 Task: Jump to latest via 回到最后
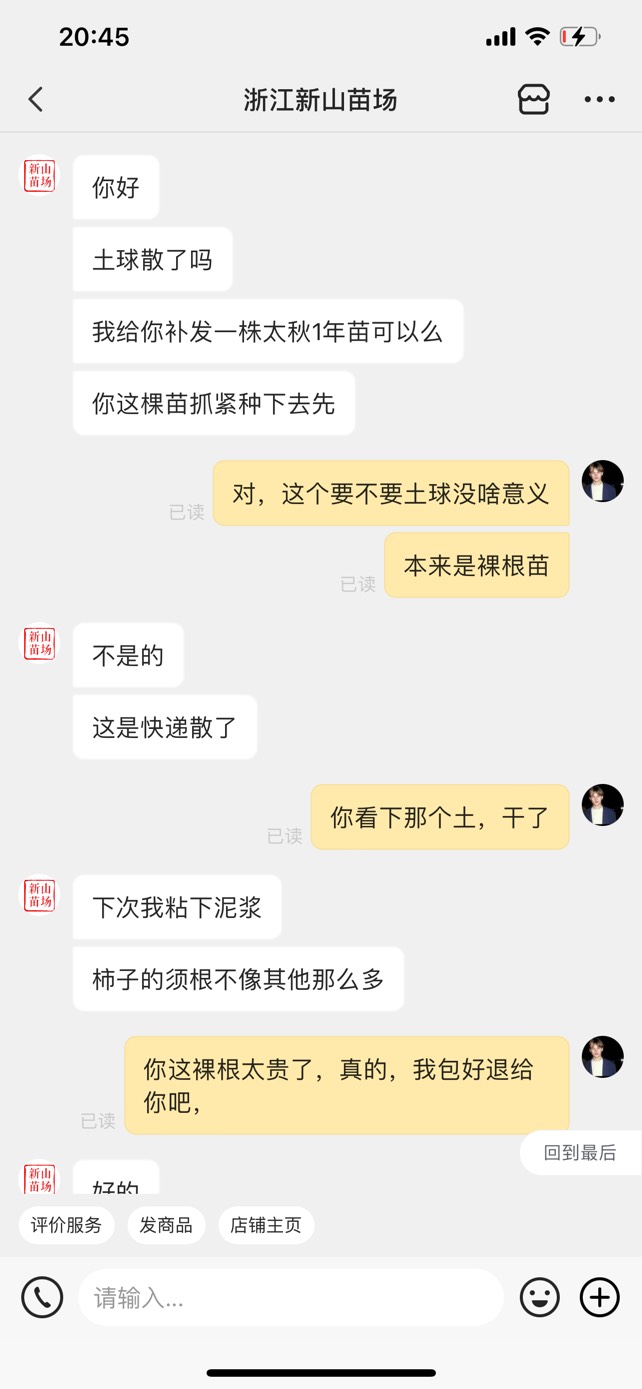tap(581, 1153)
